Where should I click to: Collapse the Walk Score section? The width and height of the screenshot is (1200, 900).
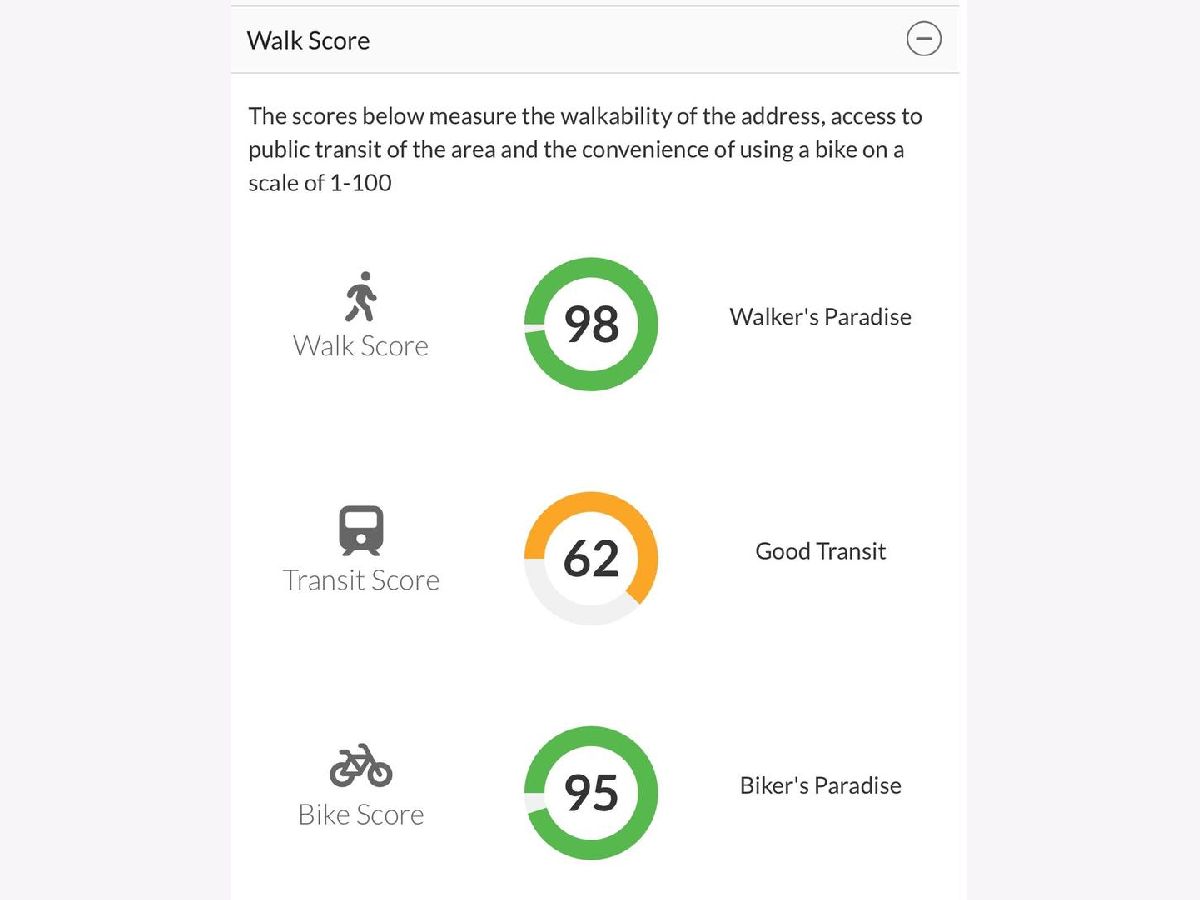pos(923,40)
